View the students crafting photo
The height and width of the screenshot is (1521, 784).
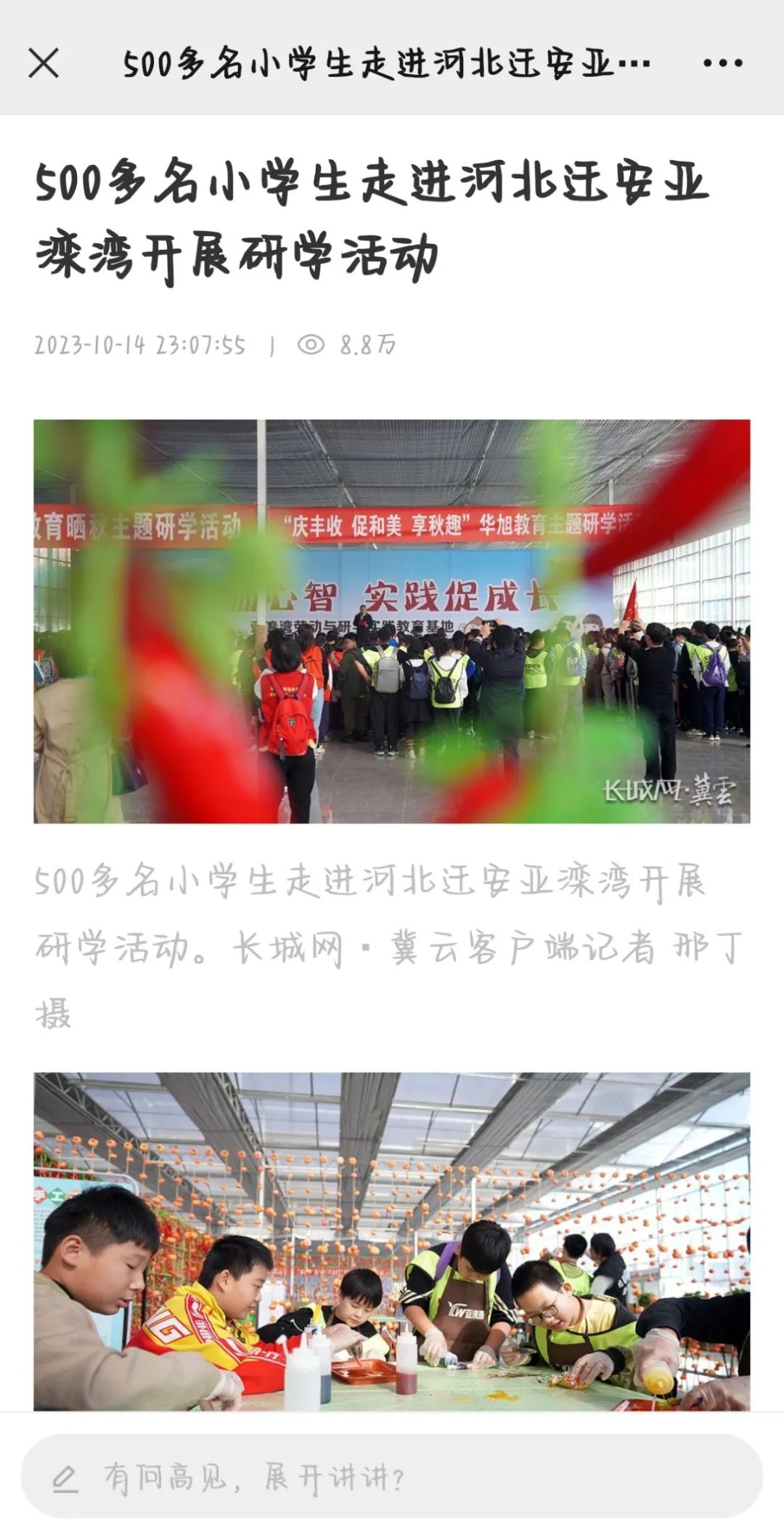pos(392,1241)
